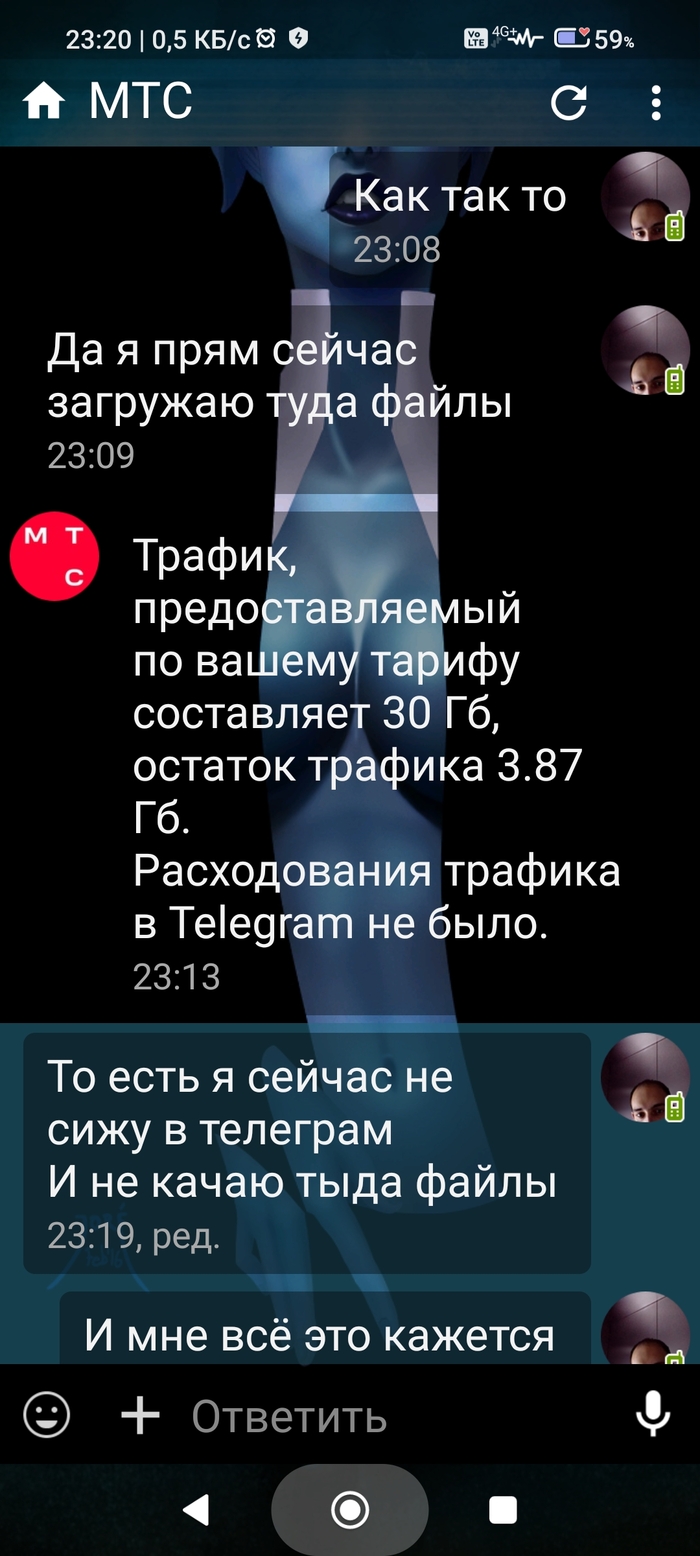Tap the plus attach button
The image size is (700, 1556).
click(x=140, y=1415)
